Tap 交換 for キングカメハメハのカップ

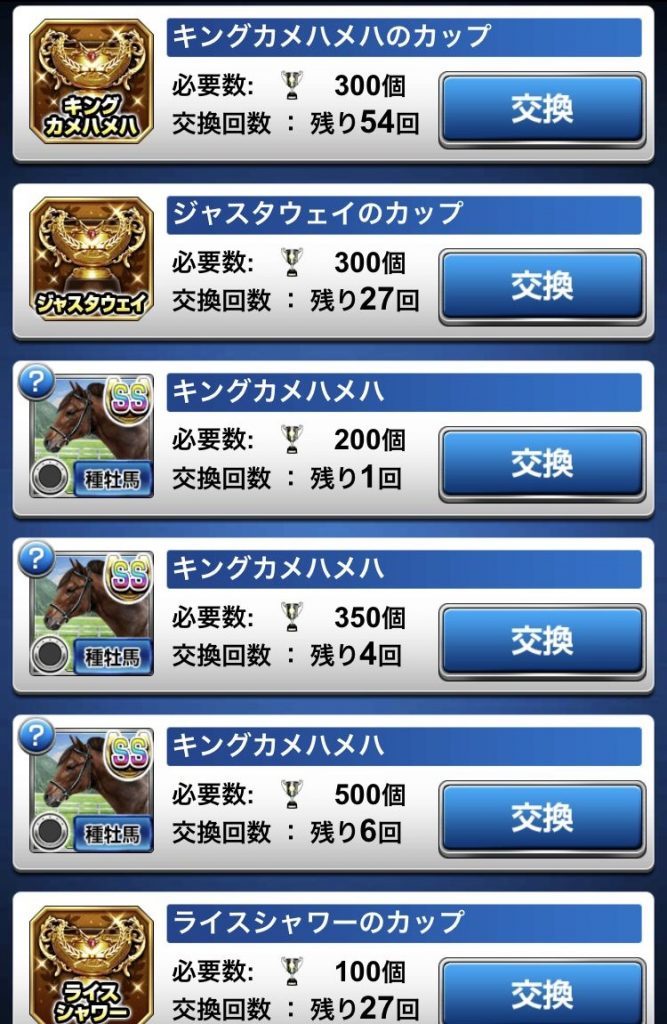(542, 109)
